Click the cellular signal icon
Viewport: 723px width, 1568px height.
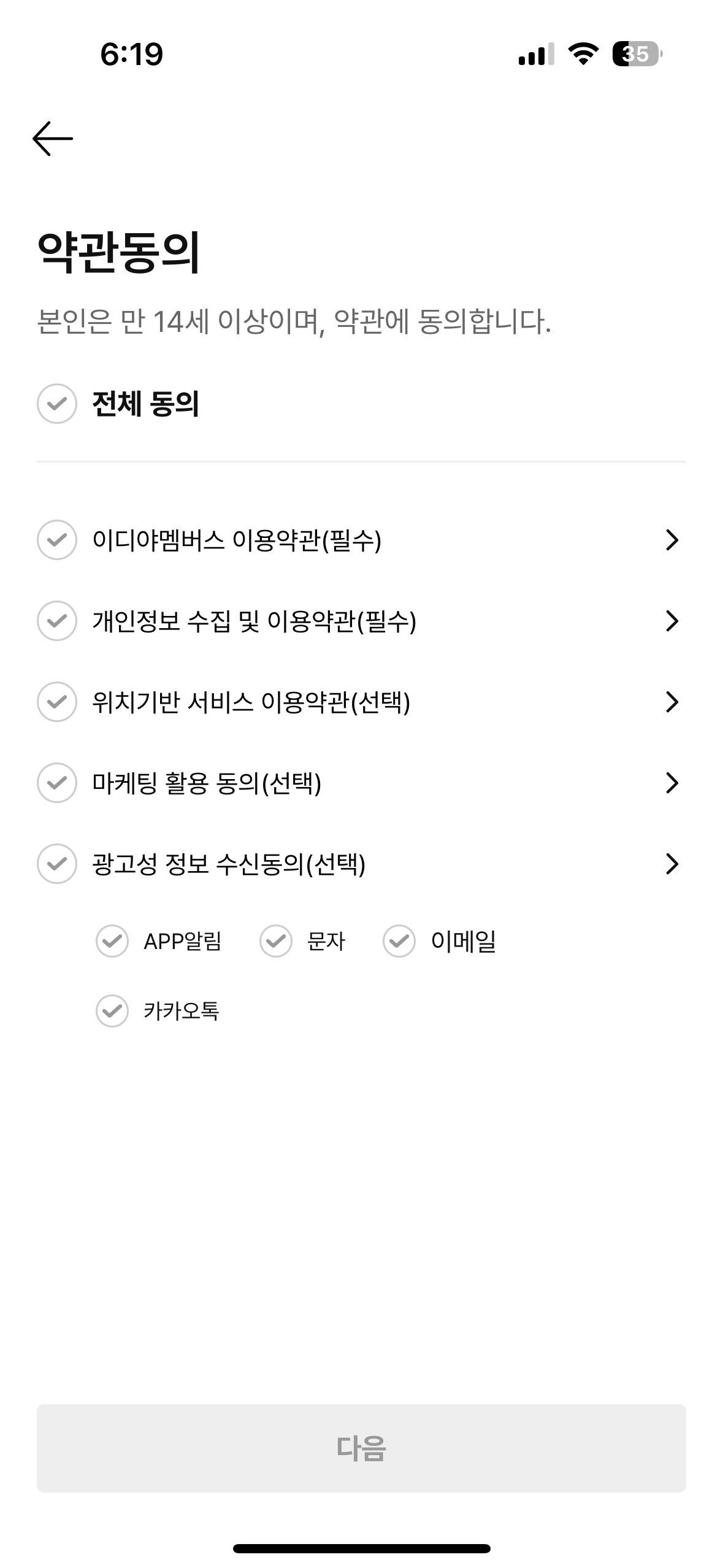[x=535, y=55]
